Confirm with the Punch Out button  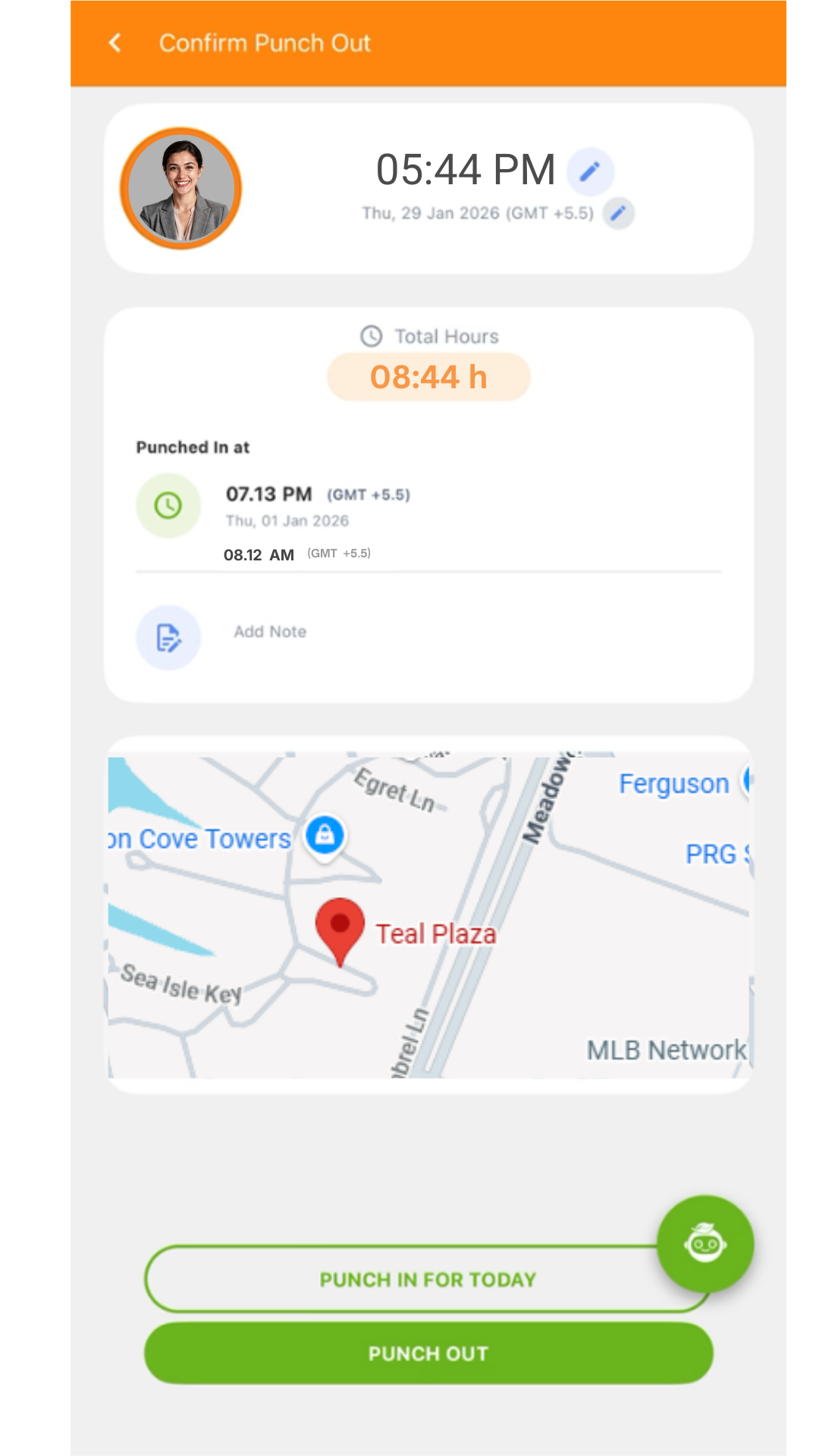(428, 1354)
